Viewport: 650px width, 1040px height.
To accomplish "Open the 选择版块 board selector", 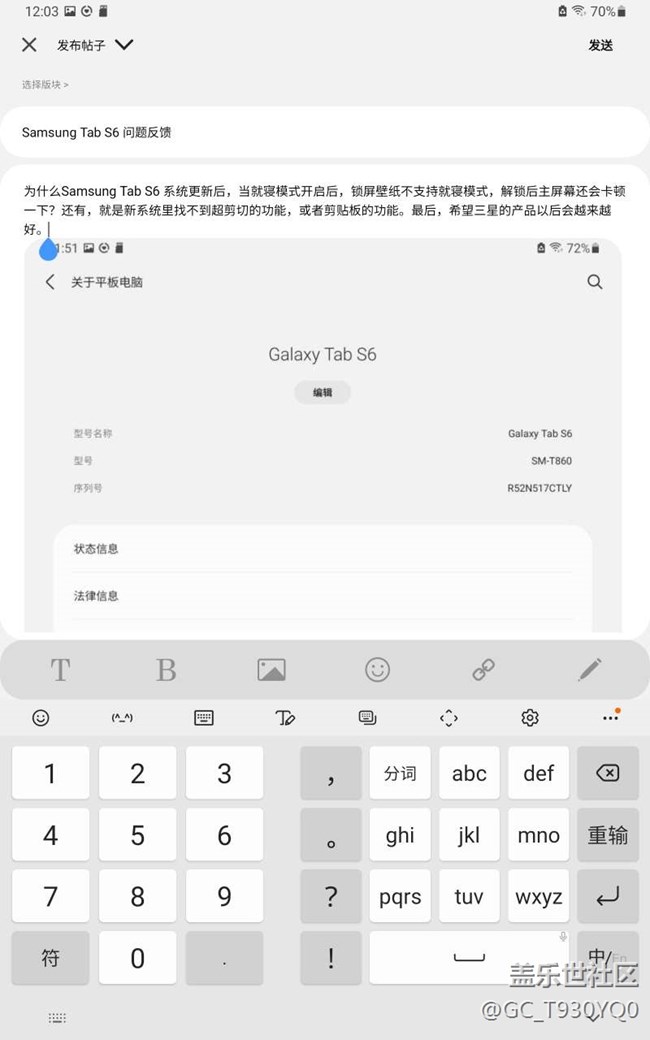I will tap(45, 85).
